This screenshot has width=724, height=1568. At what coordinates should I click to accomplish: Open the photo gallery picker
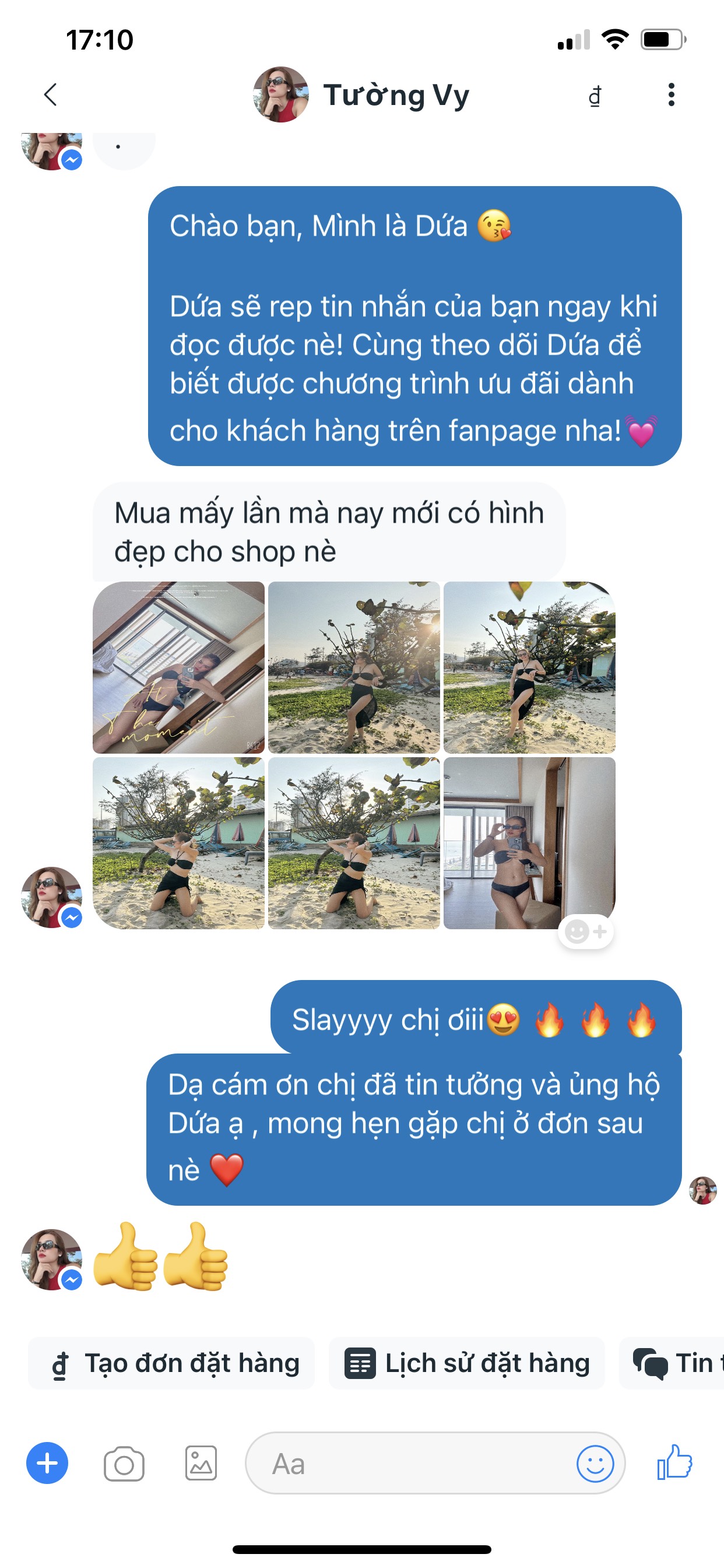coord(201,1464)
